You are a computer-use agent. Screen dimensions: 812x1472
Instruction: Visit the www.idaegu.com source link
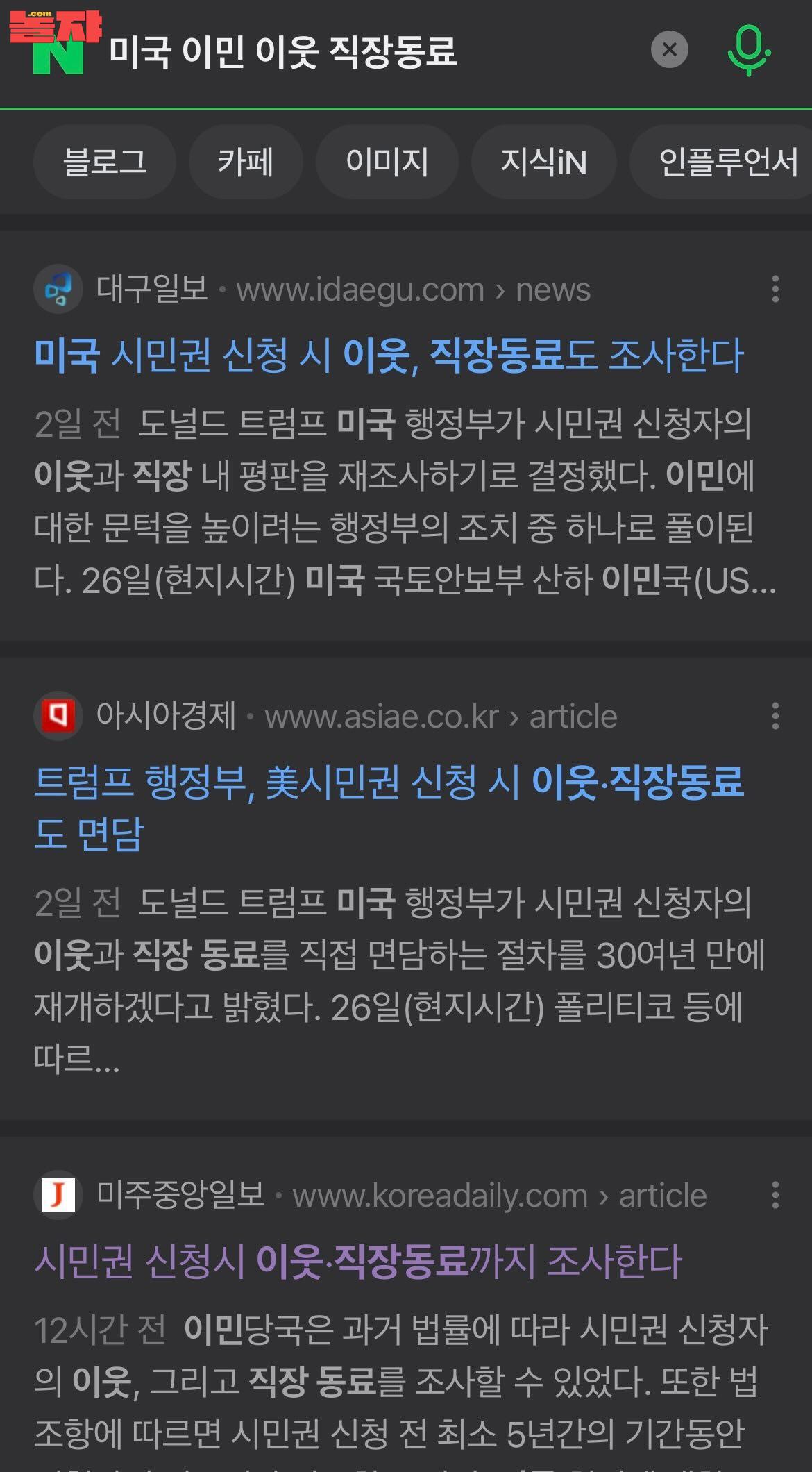[x=412, y=290]
